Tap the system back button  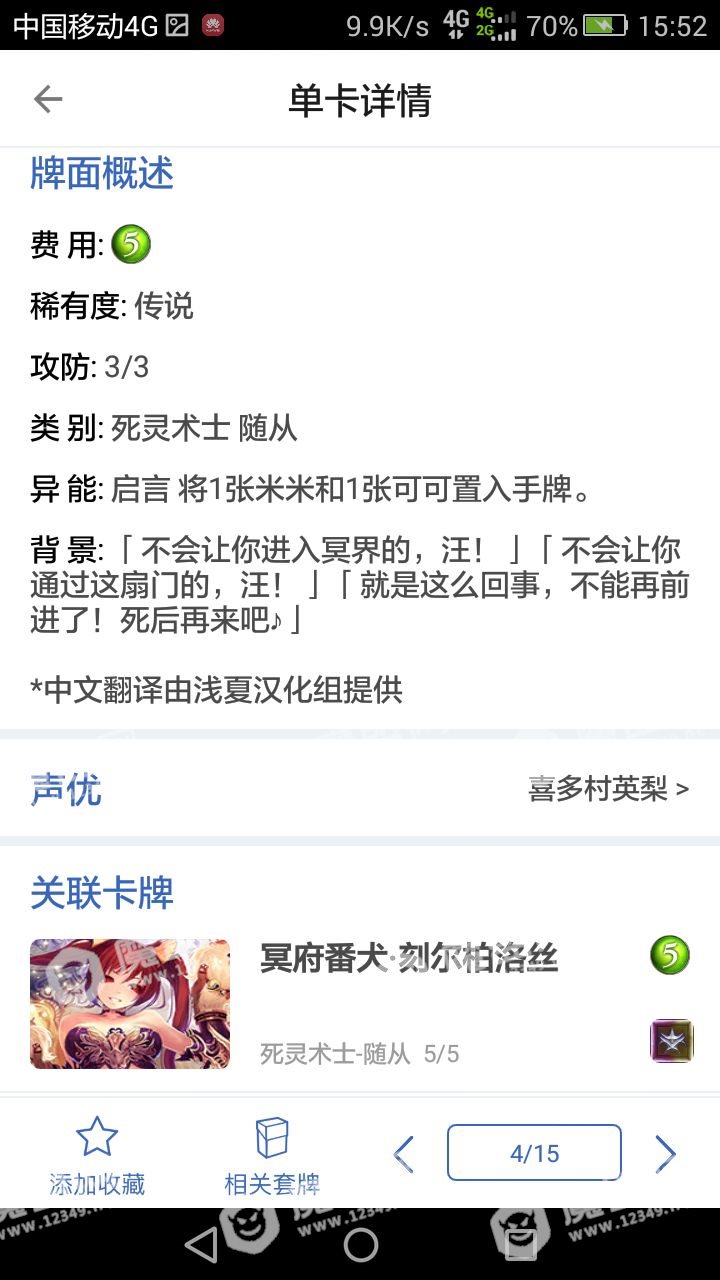point(202,1245)
